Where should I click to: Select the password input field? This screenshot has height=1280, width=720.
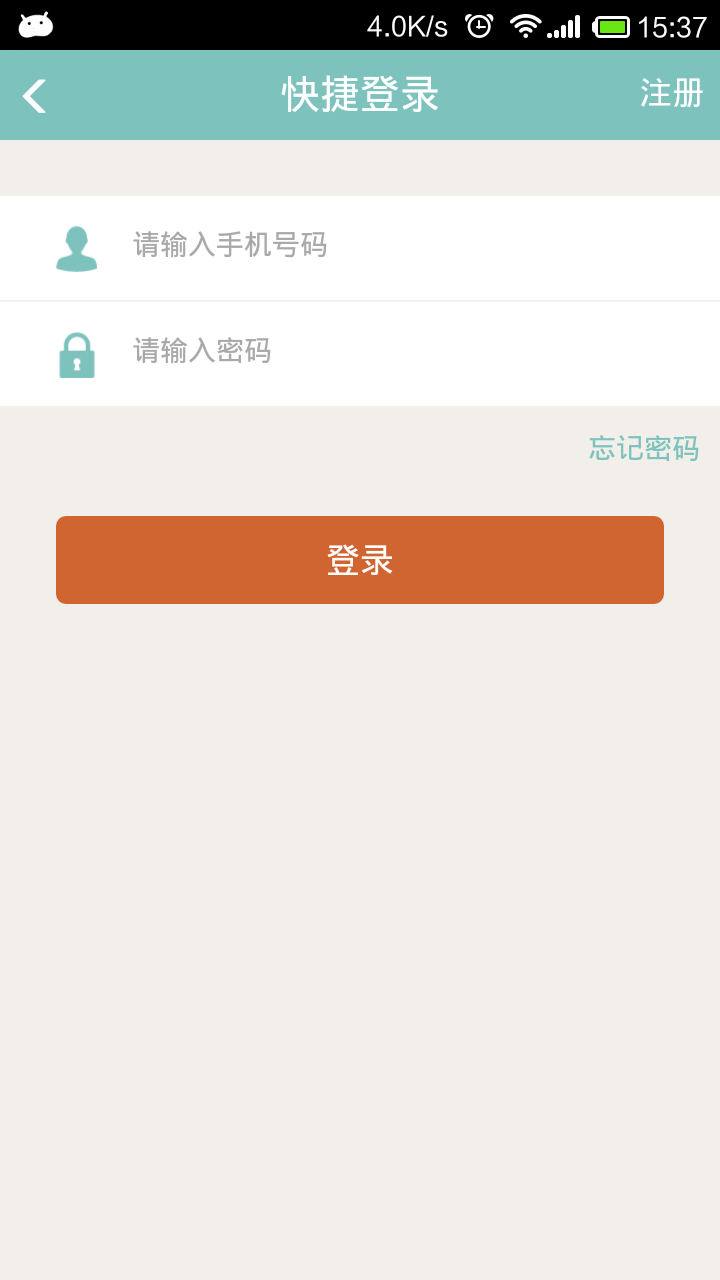(400, 352)
